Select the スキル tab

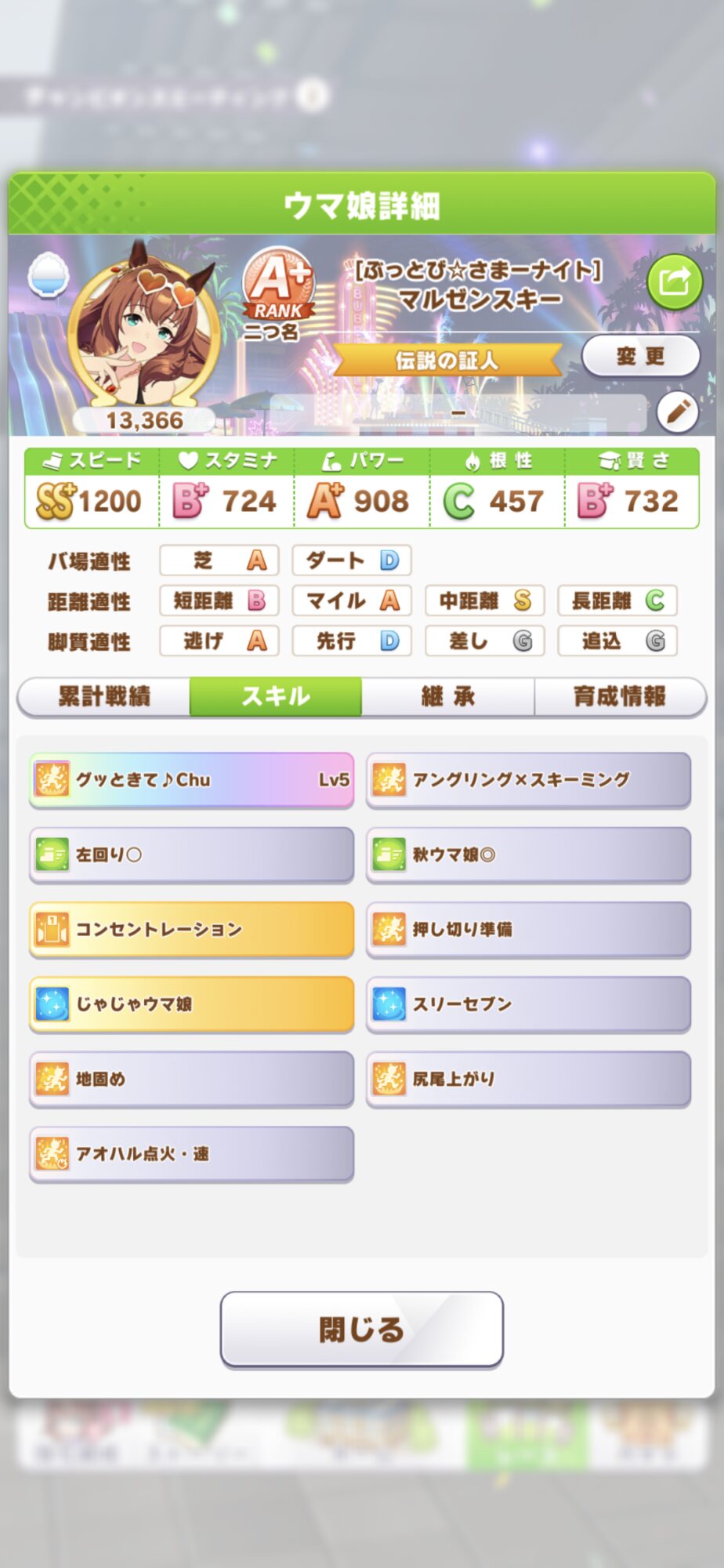[x=276, y=696]
